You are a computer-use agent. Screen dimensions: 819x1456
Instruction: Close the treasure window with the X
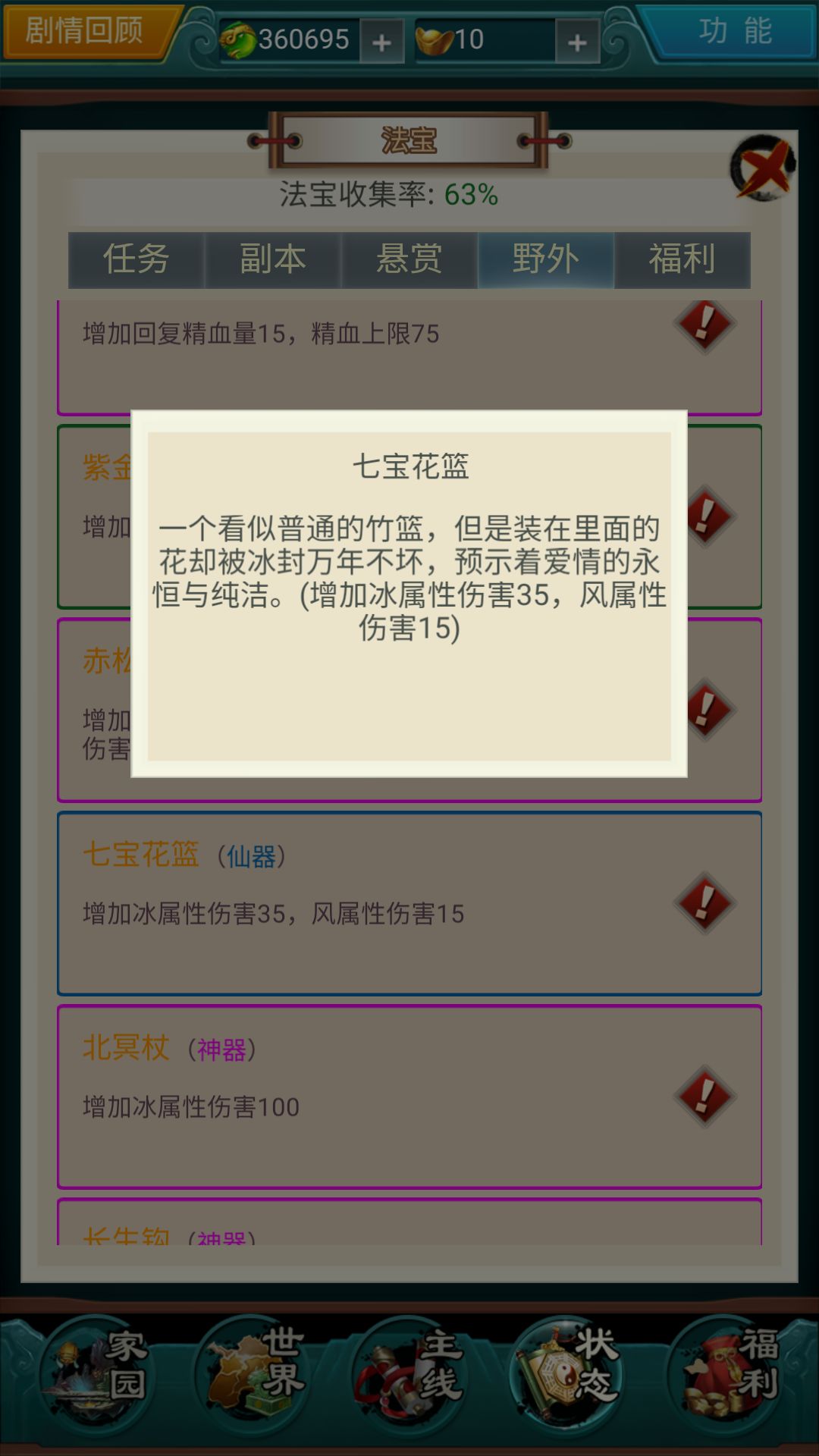[761, 168]
